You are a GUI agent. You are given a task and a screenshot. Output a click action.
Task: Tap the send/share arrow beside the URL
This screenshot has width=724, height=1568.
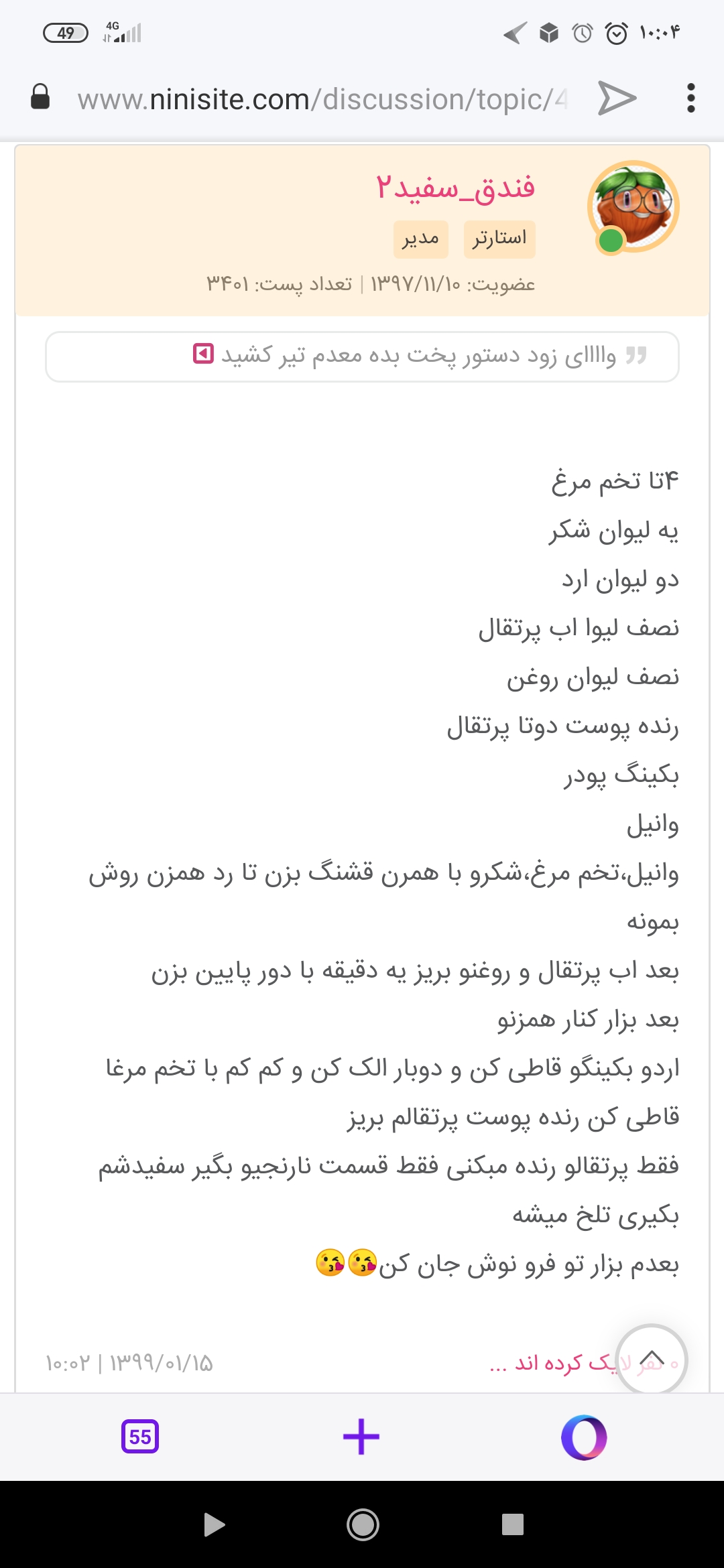pos(617,99)
